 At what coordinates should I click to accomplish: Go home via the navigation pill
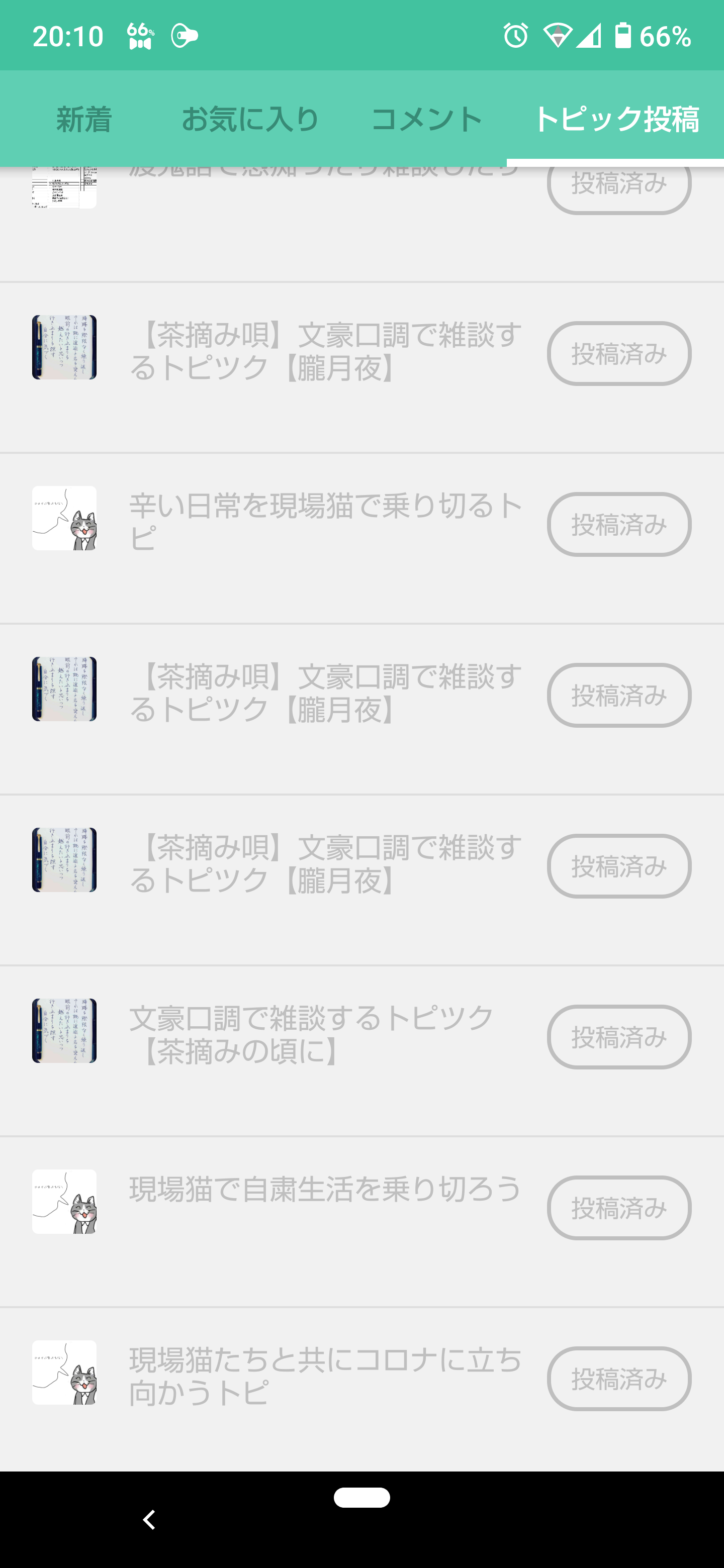(361, 1498)
